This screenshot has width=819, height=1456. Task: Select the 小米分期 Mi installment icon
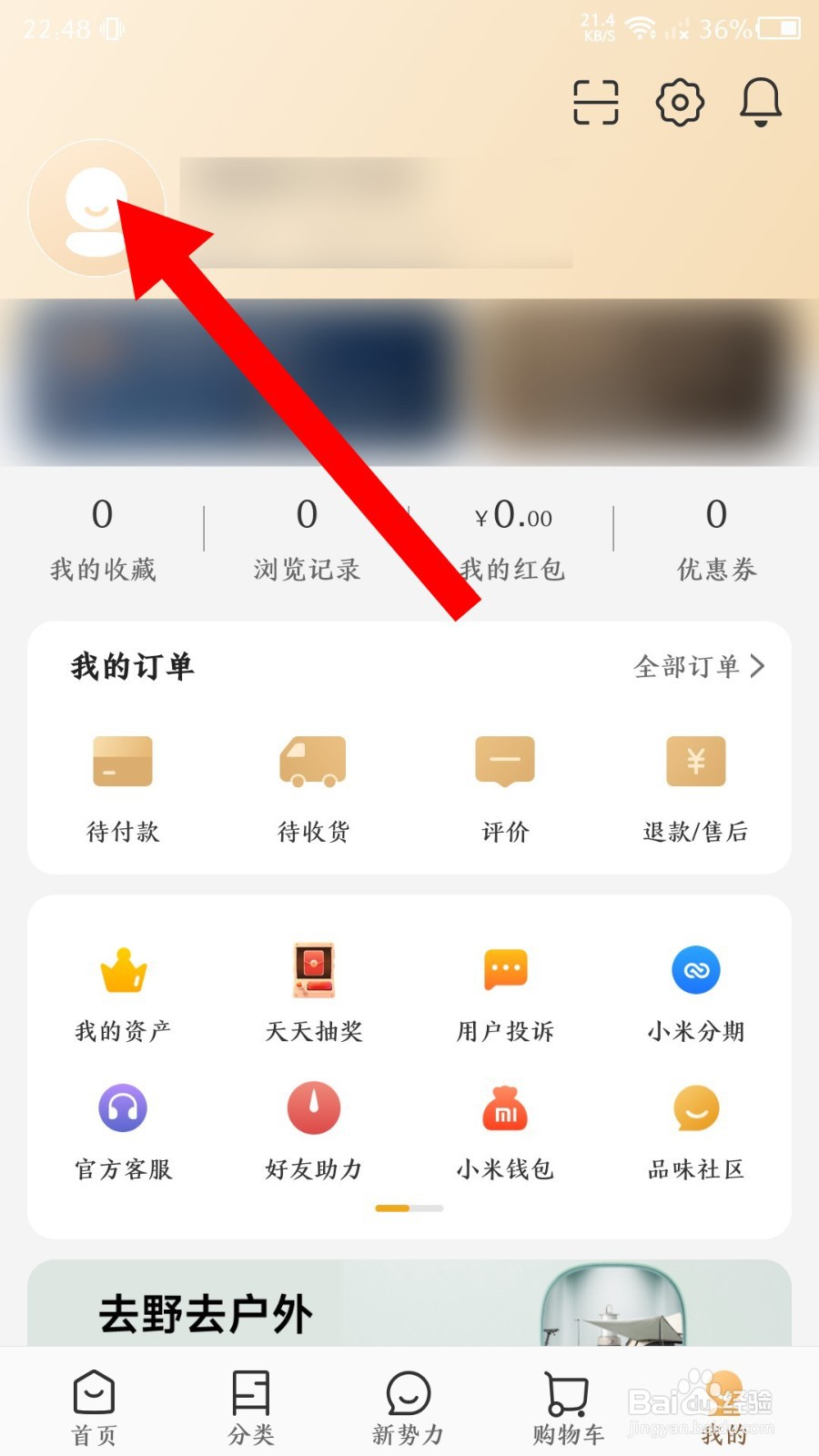coord(696,992)
